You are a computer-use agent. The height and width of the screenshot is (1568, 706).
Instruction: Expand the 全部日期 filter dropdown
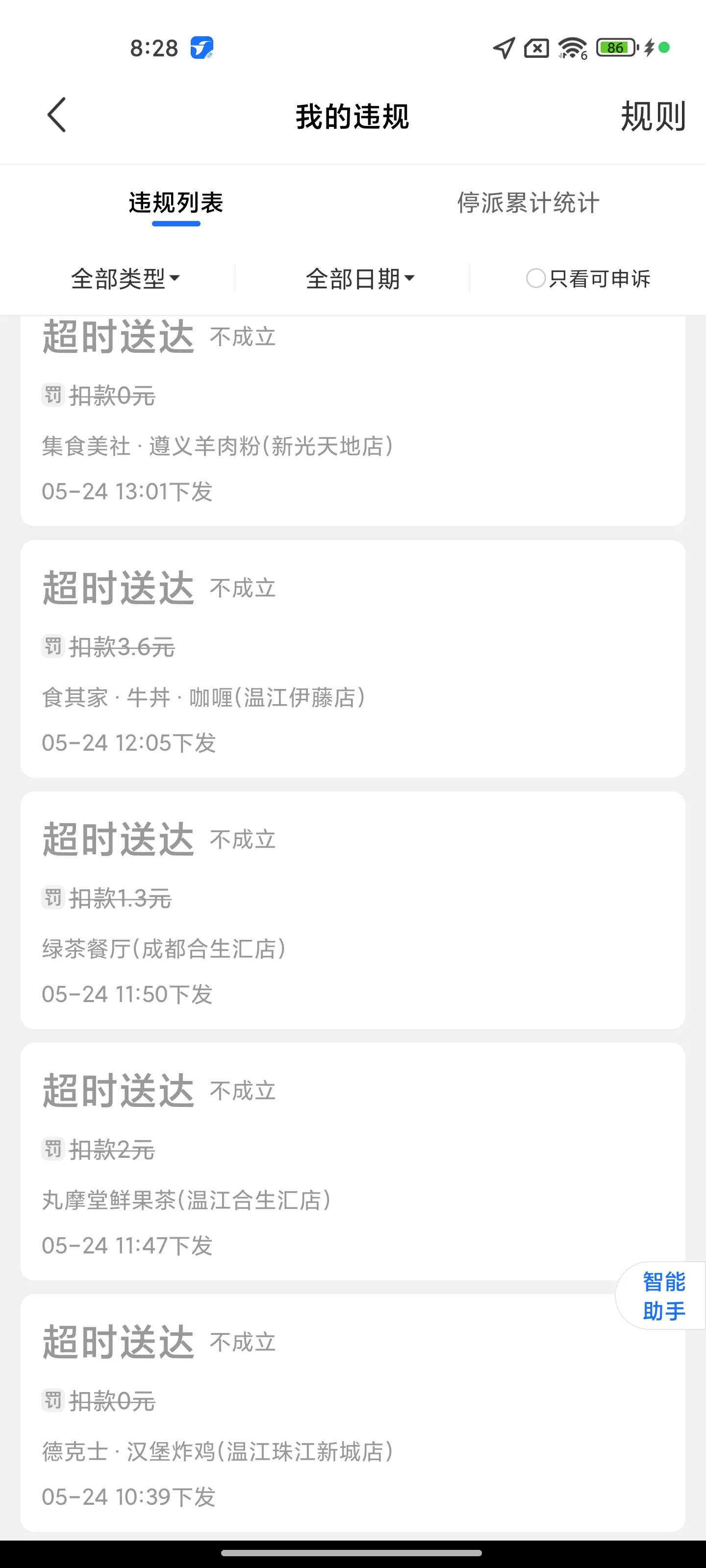click(360, 279)
